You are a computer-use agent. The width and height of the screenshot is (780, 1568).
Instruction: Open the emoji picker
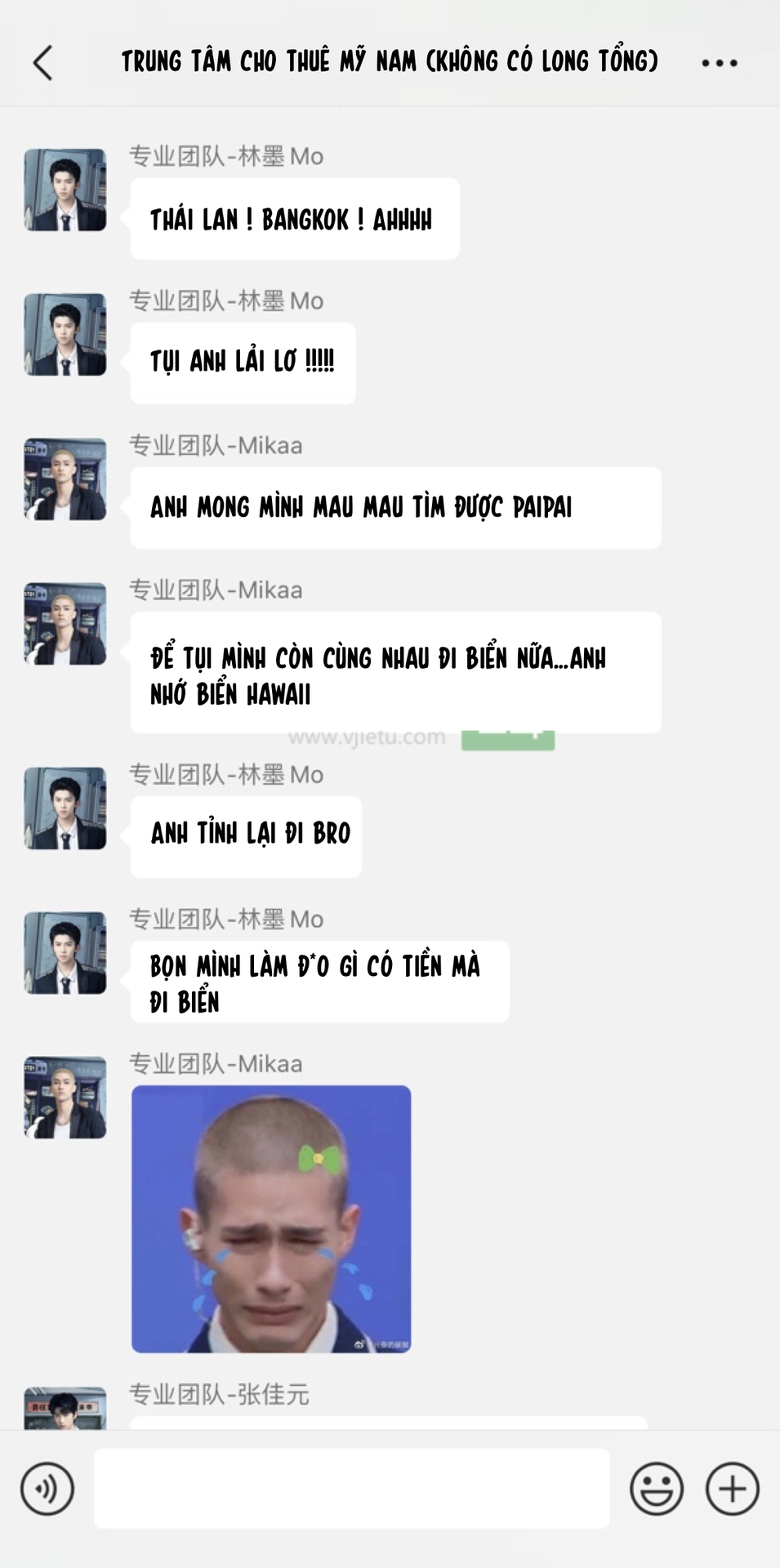pos(656,1488)
